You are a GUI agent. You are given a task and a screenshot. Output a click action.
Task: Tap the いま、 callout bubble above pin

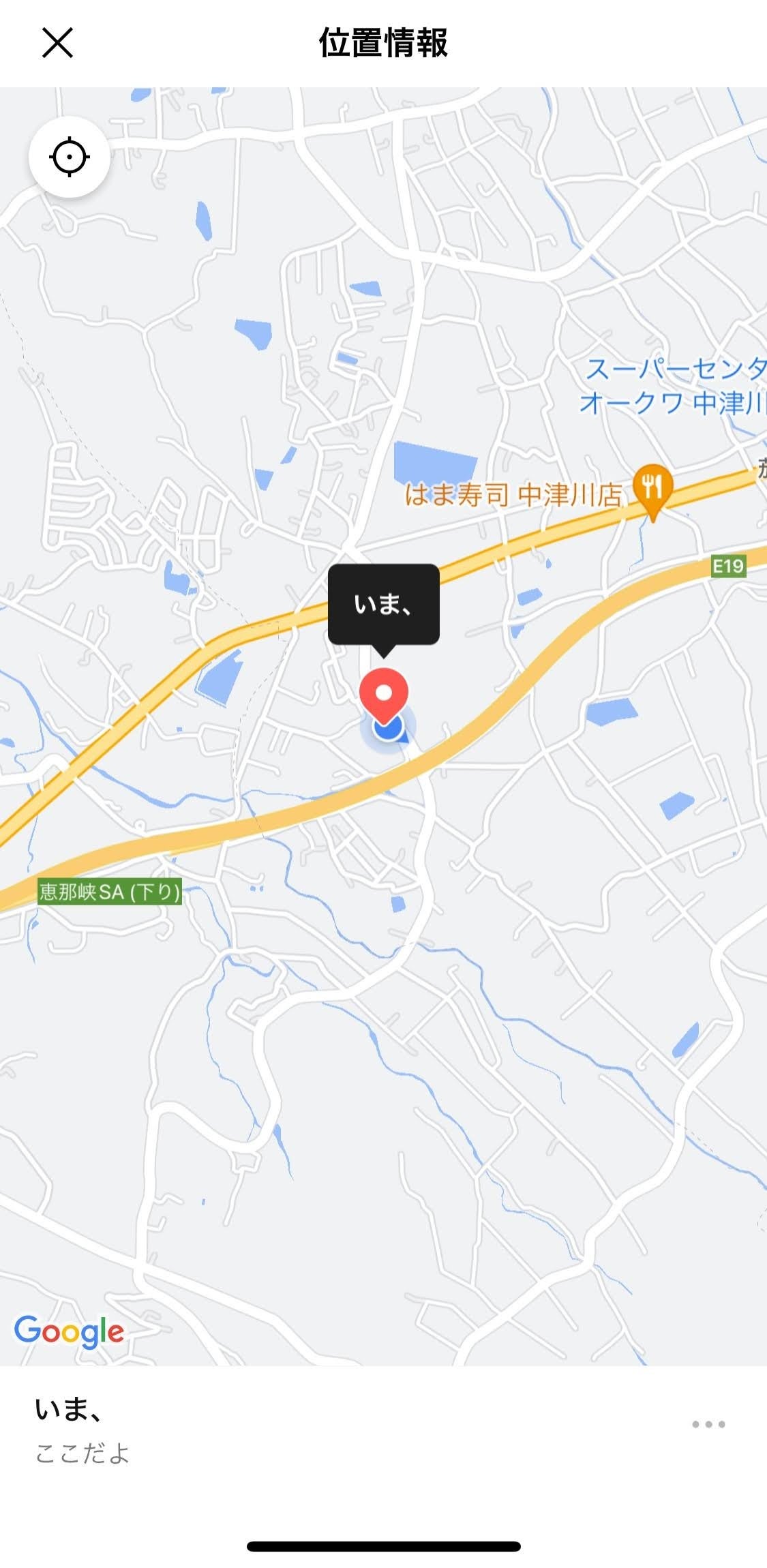[x=383, y=603]
